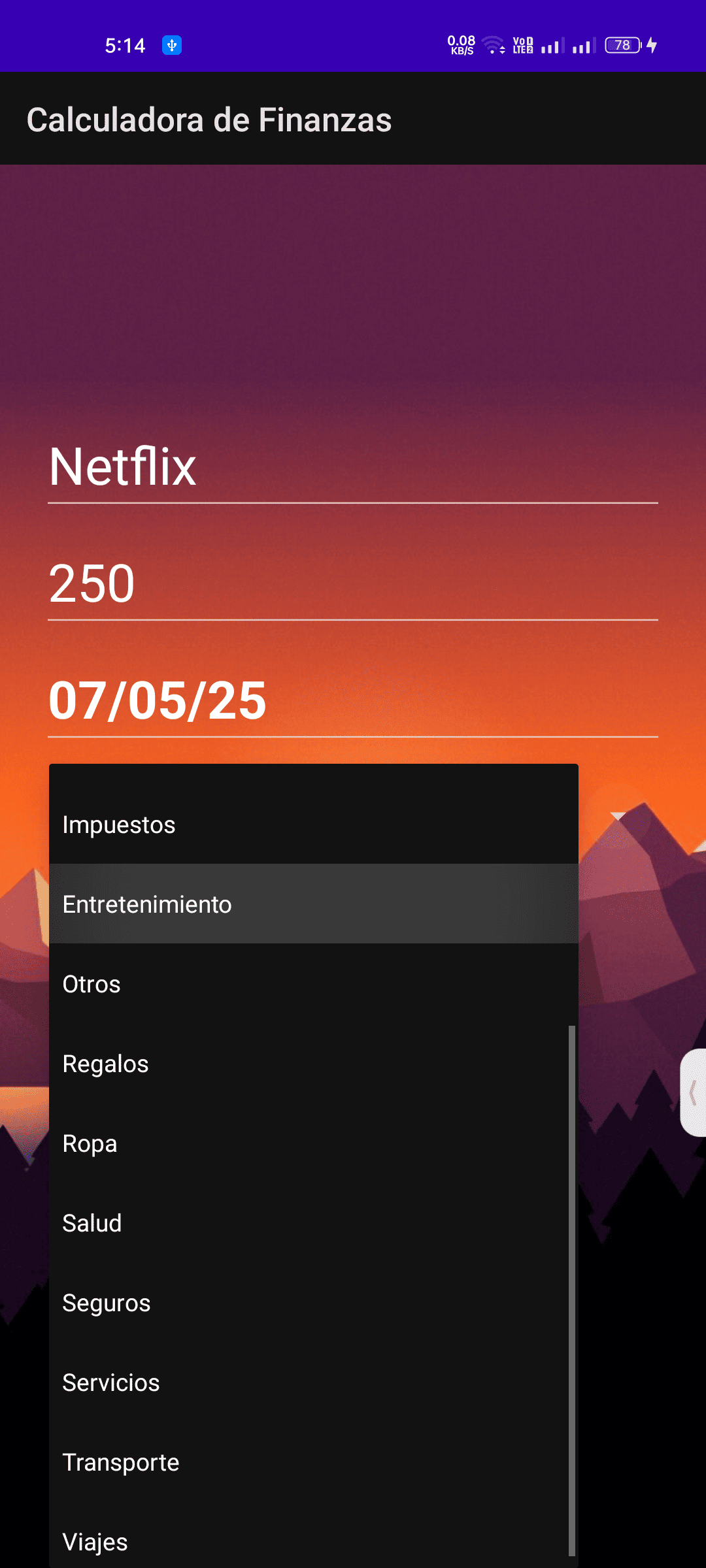Select the Regalos option
The height and width of the screenshot is (1568, 706).
[x=314, y=1064]
